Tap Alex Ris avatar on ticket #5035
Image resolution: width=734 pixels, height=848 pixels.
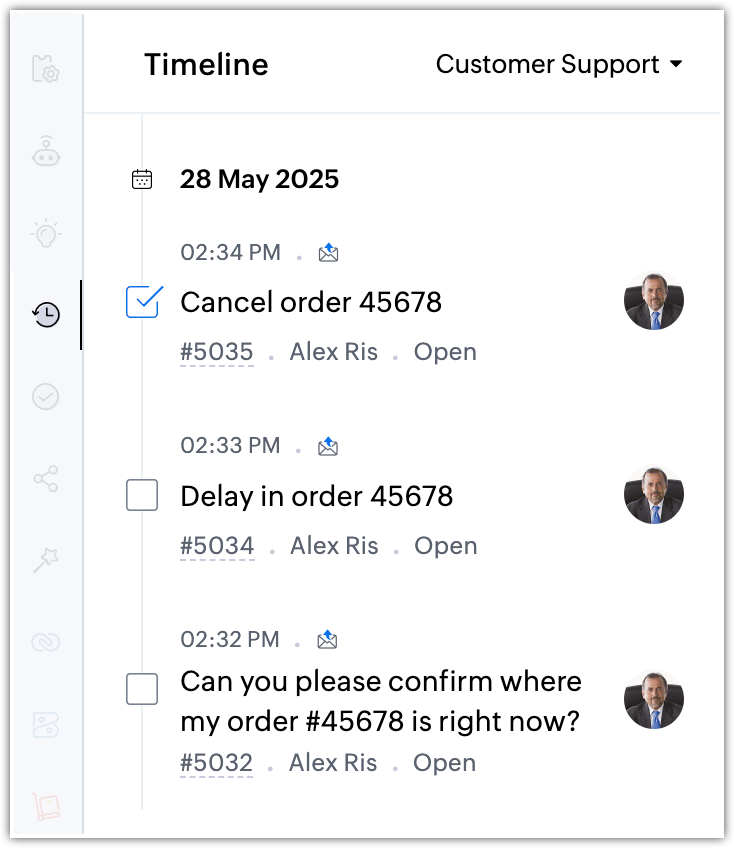click(x=653, y=301)
